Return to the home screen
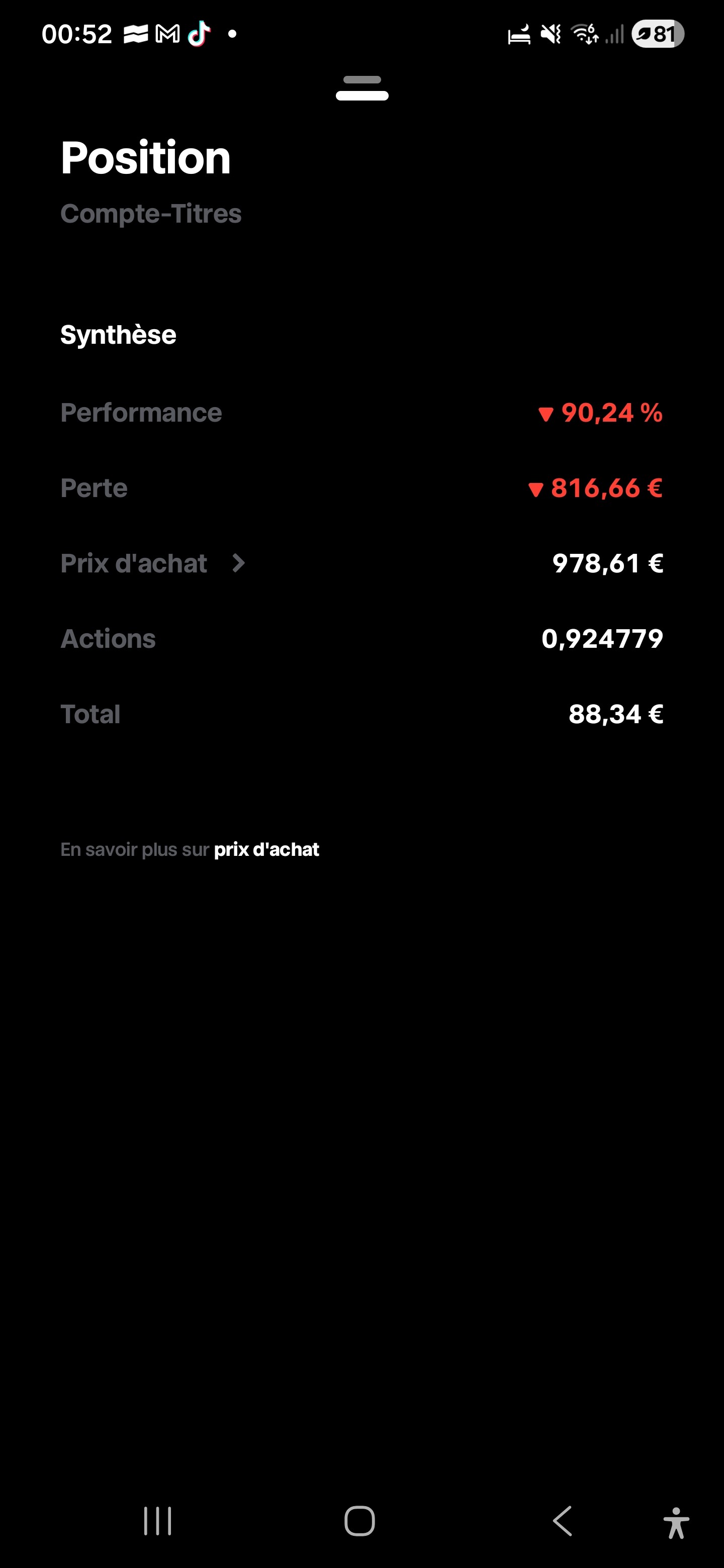 tap(360, 1521)
